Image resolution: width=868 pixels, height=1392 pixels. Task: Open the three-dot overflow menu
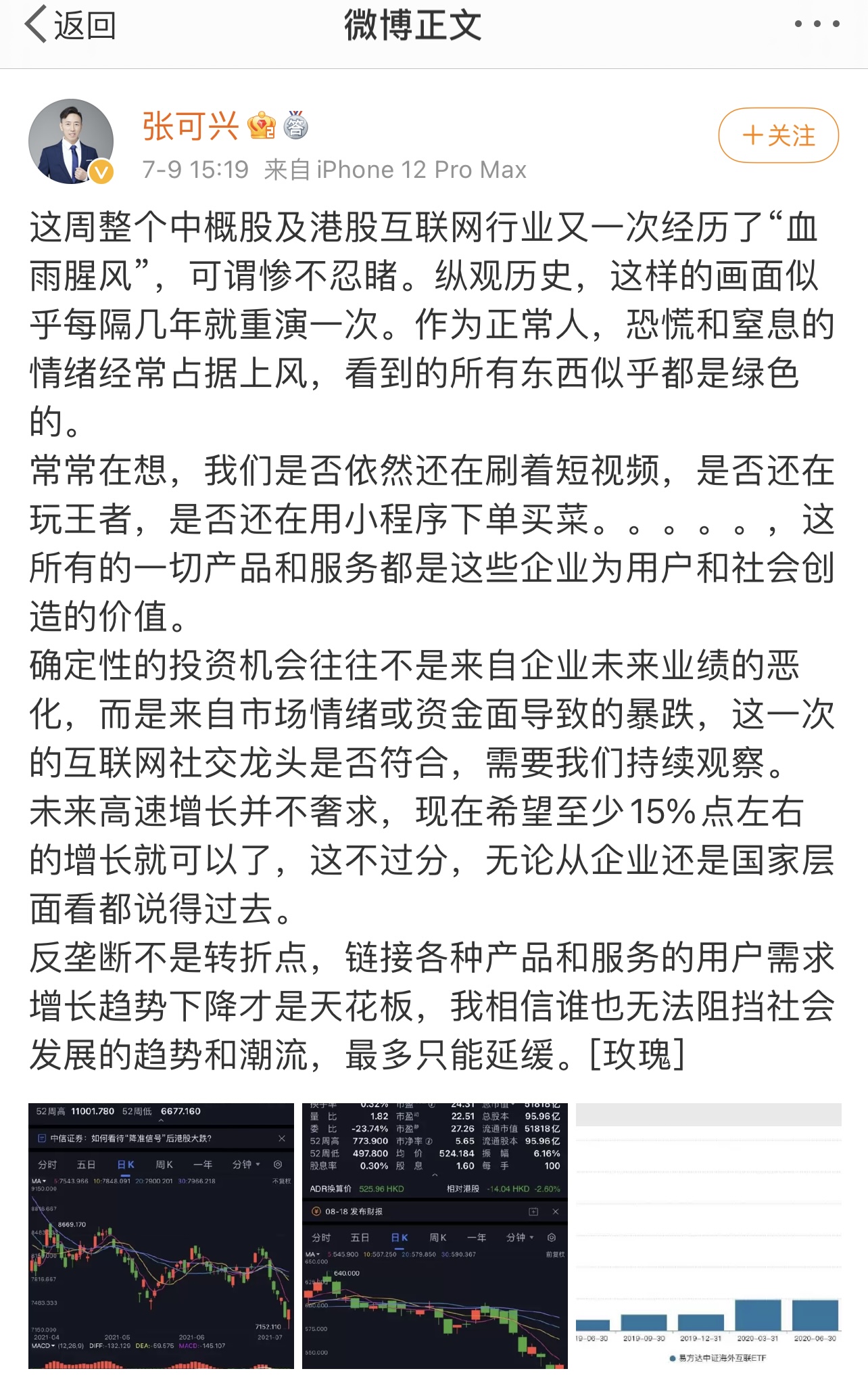tap(817, 24)
